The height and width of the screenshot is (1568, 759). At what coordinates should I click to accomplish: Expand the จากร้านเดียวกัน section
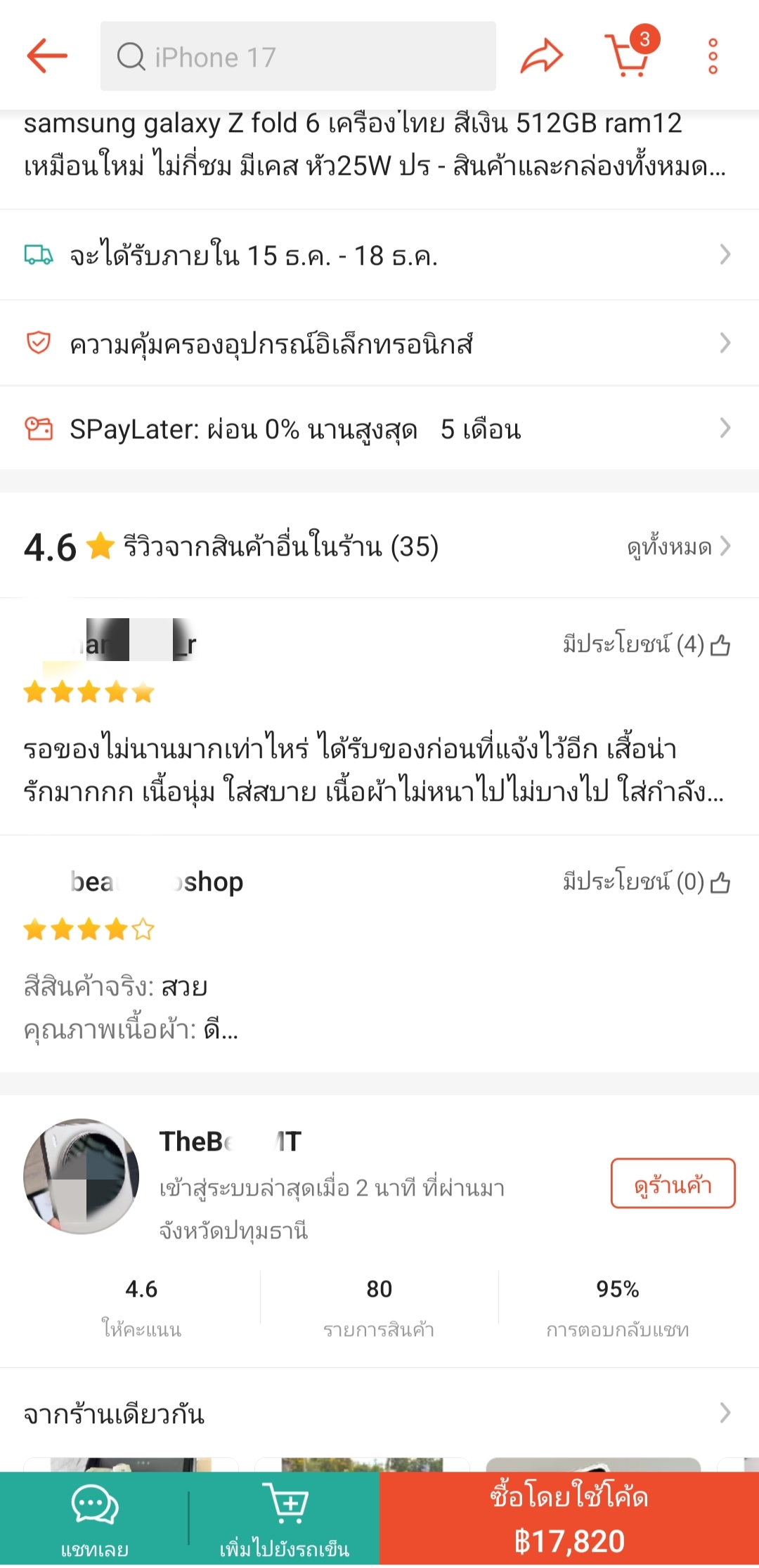(x=379, y=1413)
